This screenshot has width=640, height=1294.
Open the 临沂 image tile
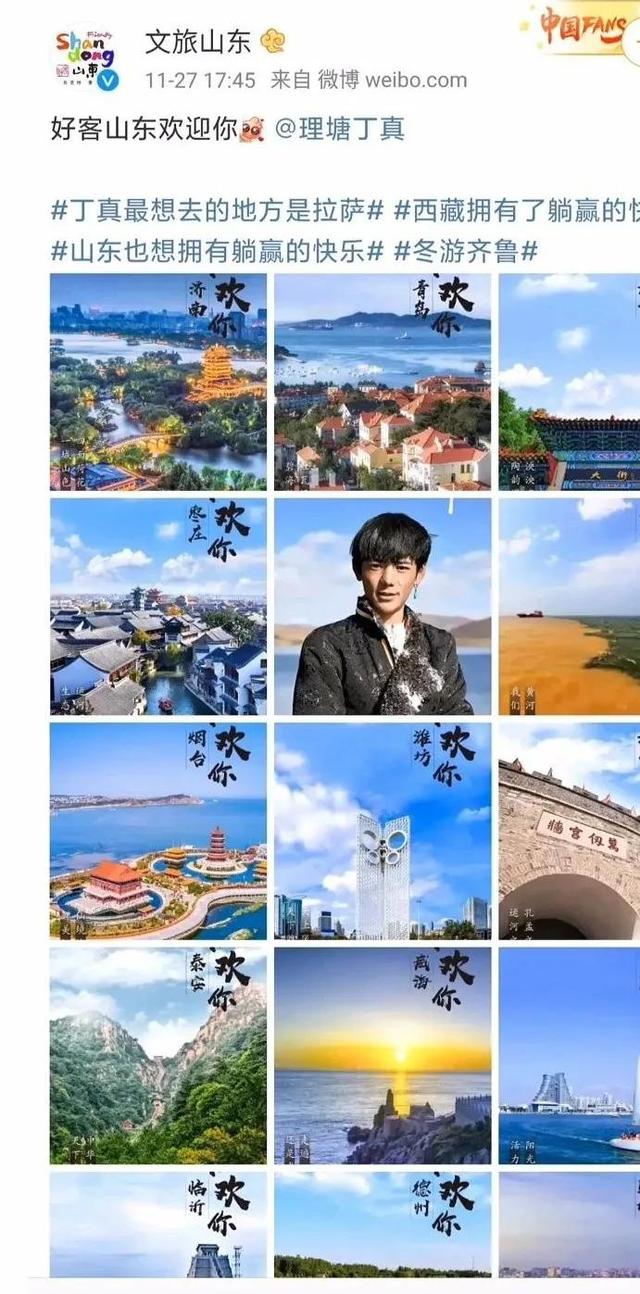(158, 1225)
